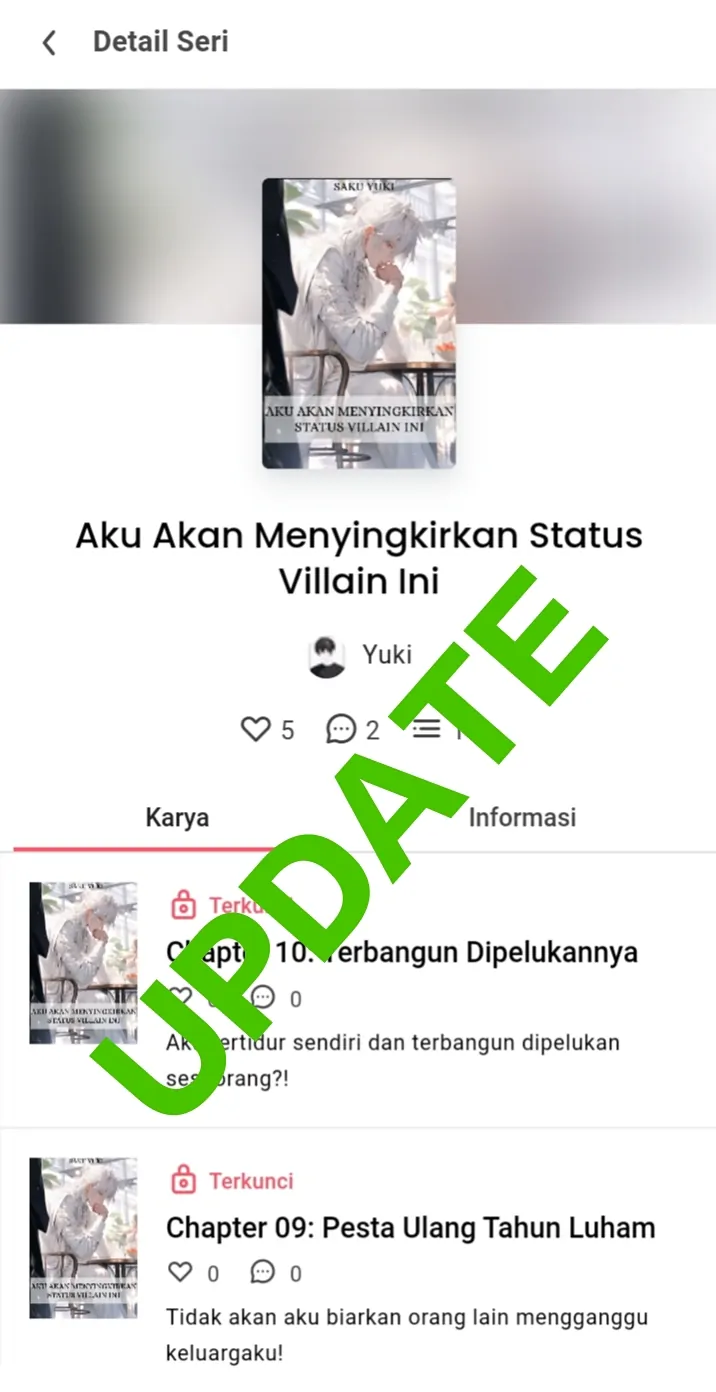Switch to the Karya tab

click(178, 817)
